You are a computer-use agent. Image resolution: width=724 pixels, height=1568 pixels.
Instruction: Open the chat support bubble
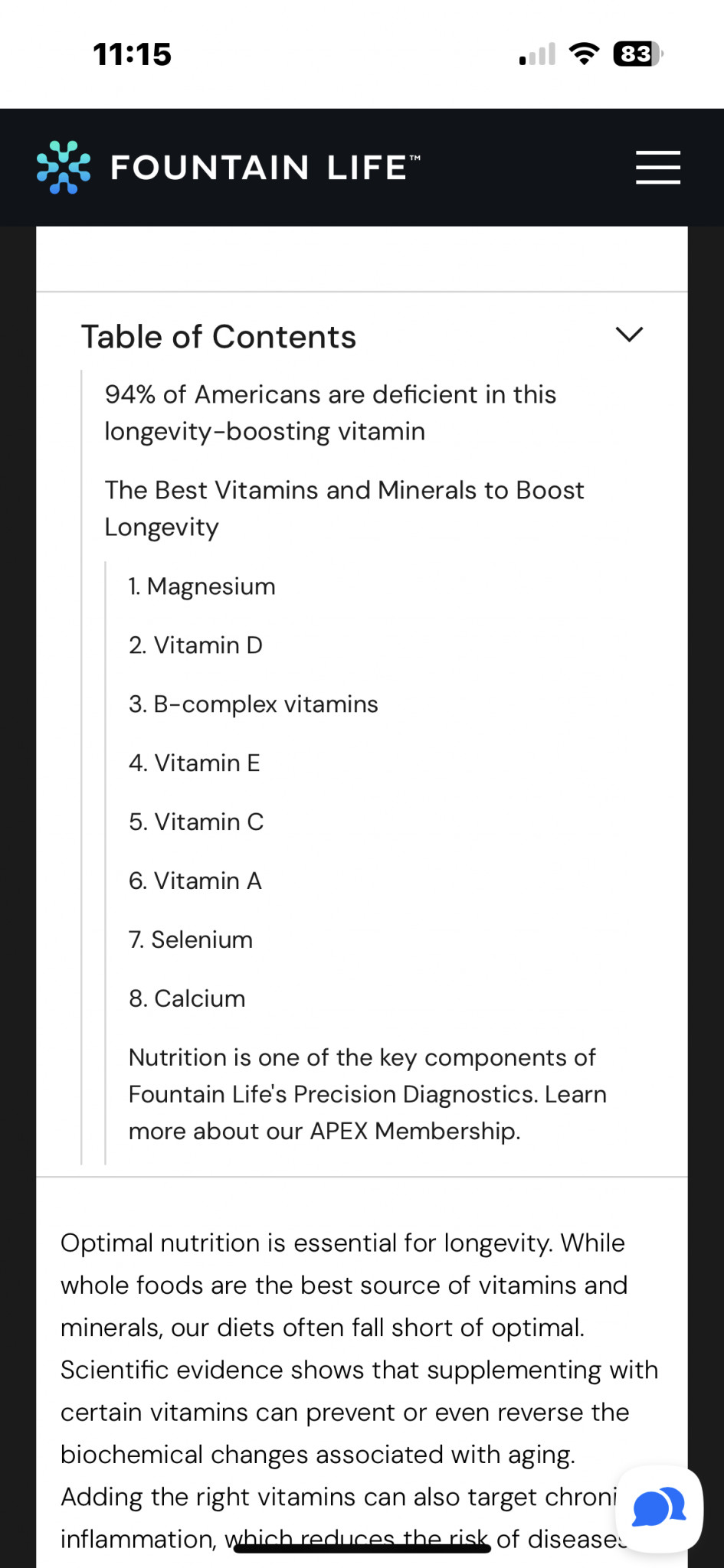(x=658, y=1508)
